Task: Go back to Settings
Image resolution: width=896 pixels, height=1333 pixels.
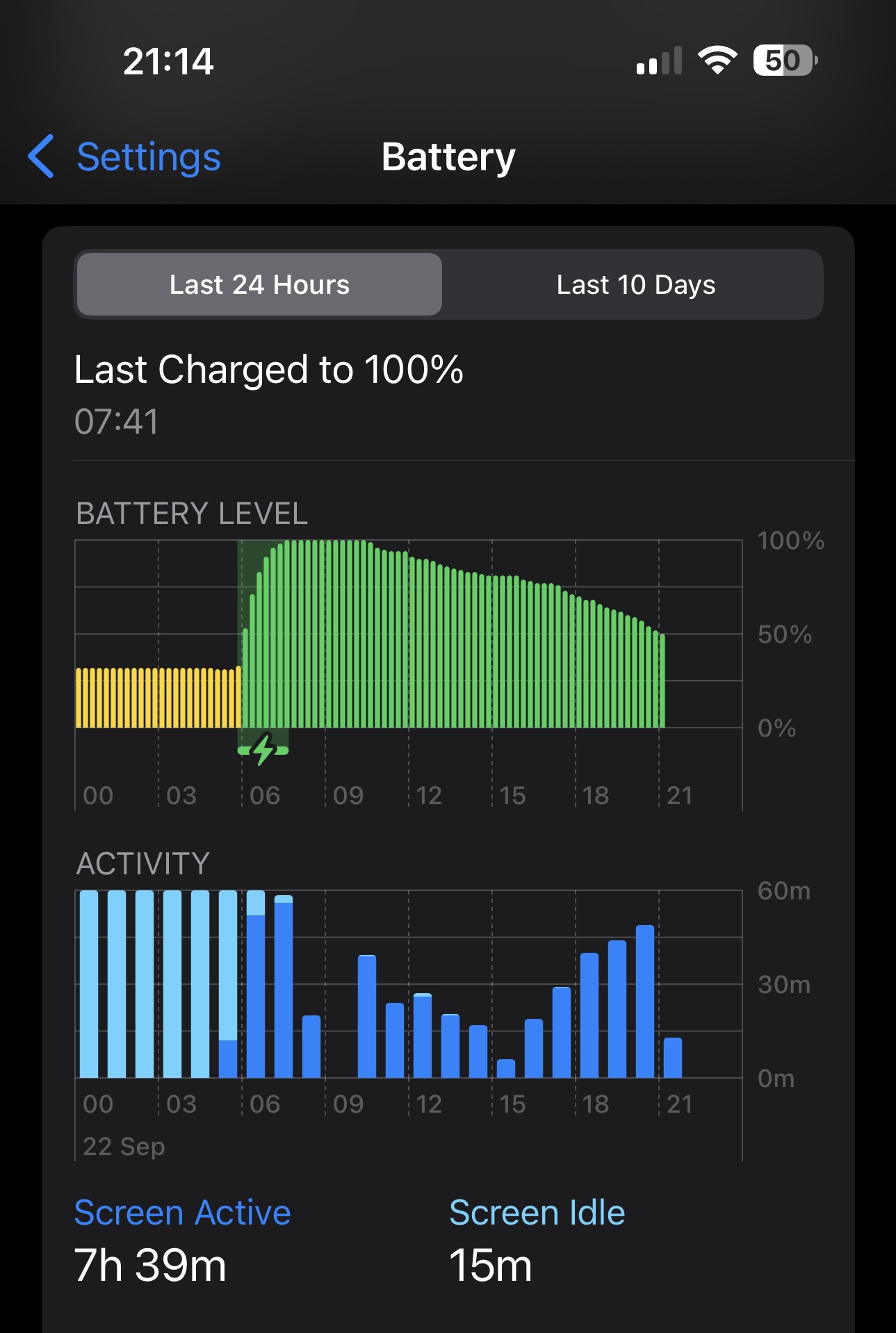Action: point(125,157)
